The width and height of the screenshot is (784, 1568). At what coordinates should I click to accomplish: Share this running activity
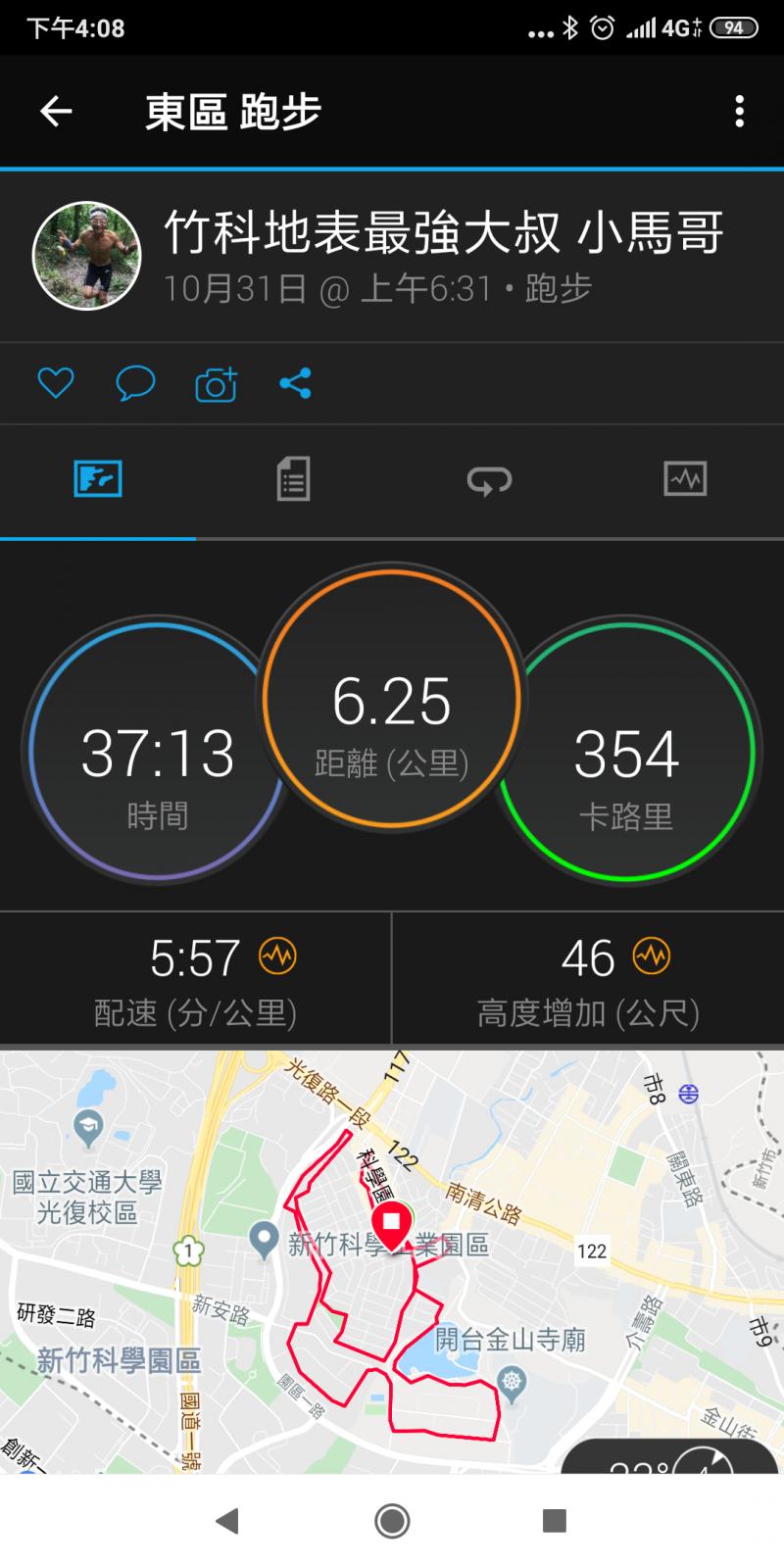point(295,383)
